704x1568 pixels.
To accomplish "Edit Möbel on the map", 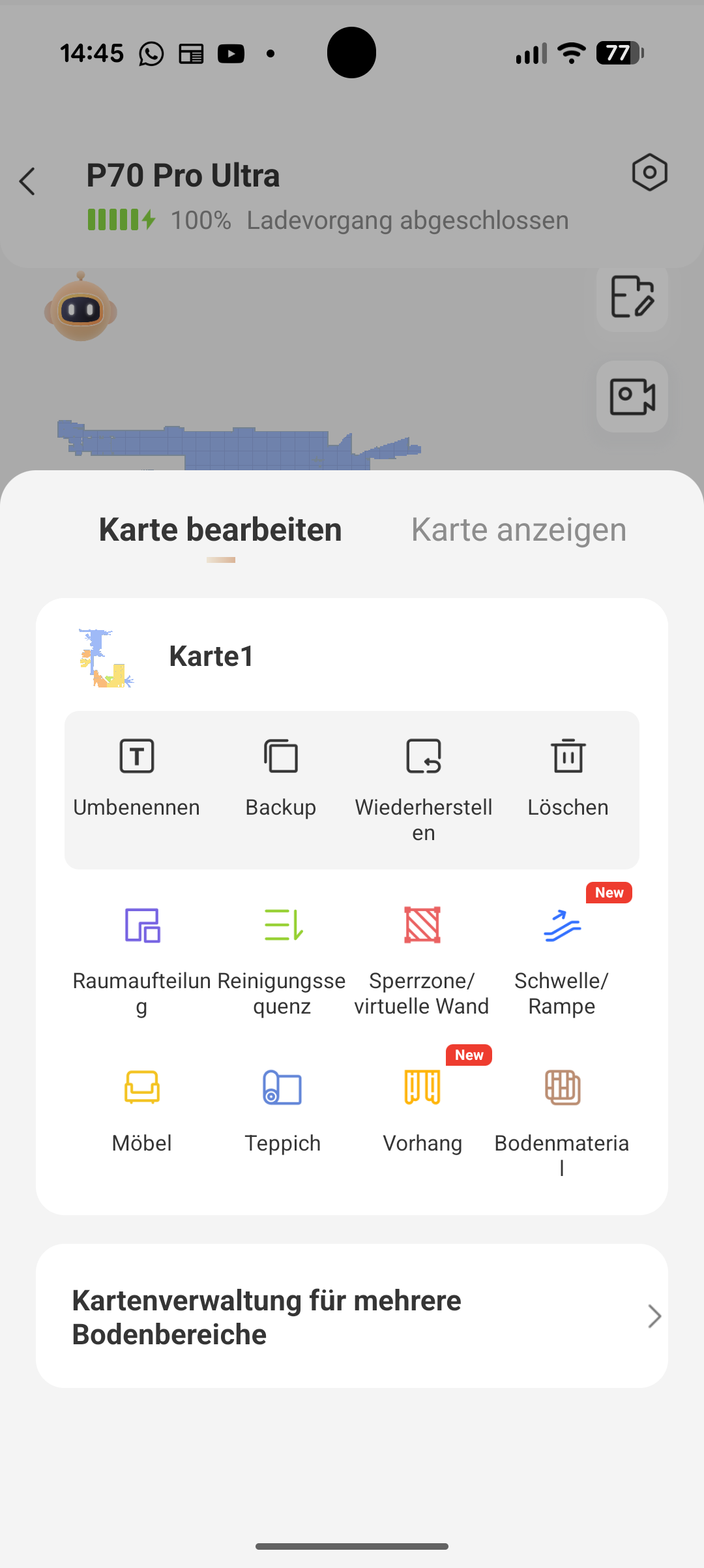I will click(142, 1109).
